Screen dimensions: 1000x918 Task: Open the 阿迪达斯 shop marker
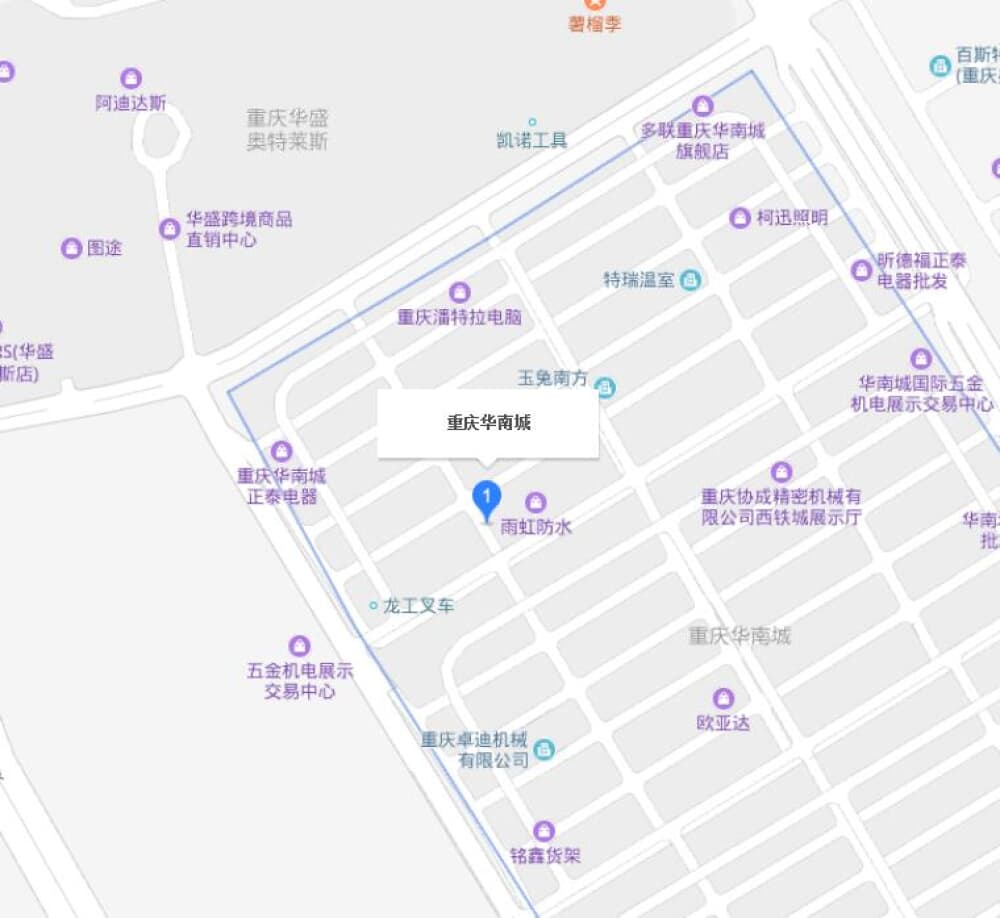click(131, 79)
